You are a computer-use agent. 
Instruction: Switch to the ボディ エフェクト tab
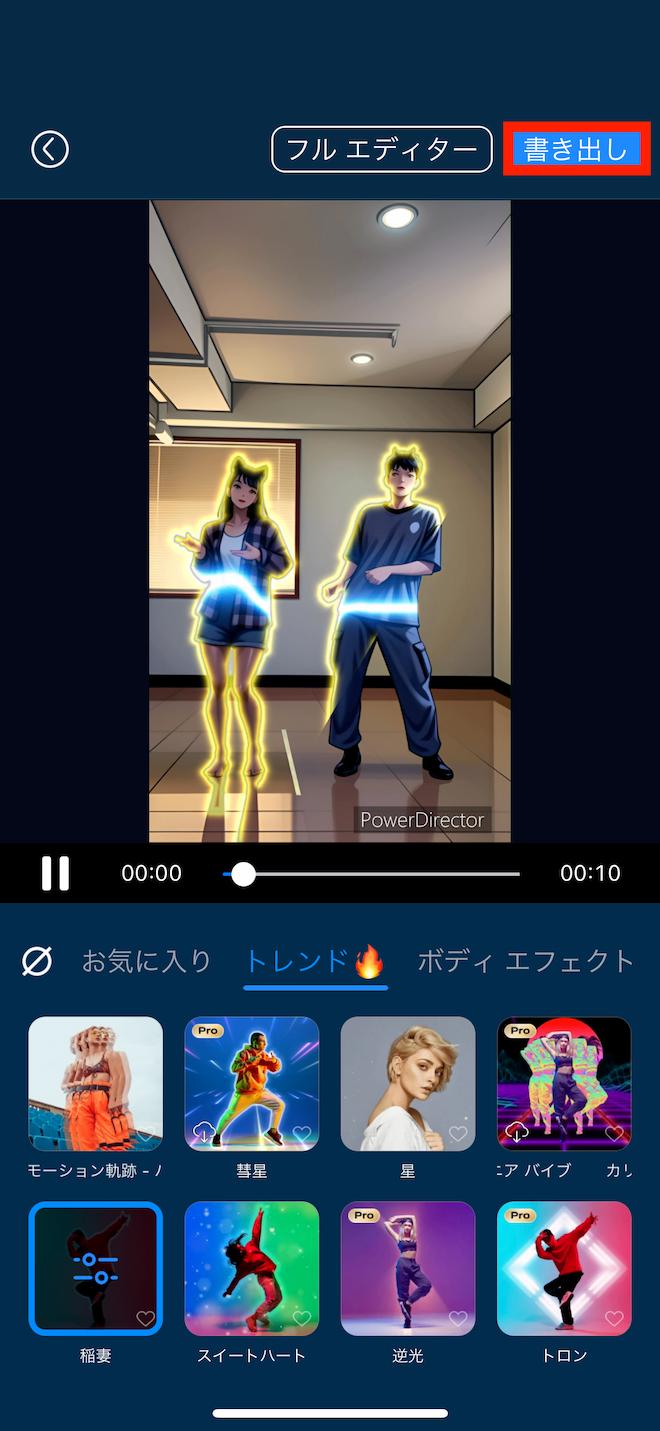[526, 962]
